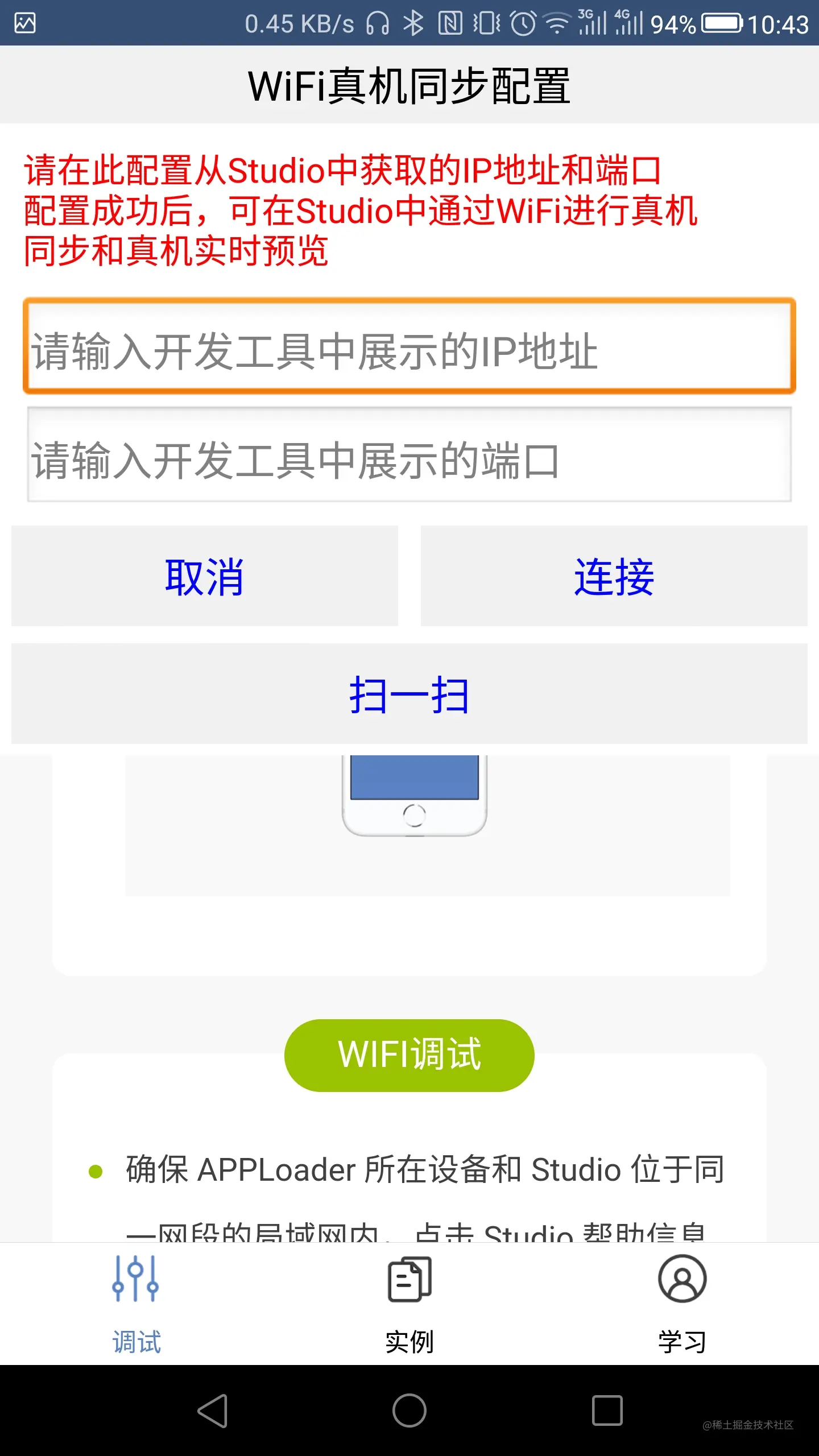Tap the 连接 connect button
819x1456 pixels.
point(614,576)
